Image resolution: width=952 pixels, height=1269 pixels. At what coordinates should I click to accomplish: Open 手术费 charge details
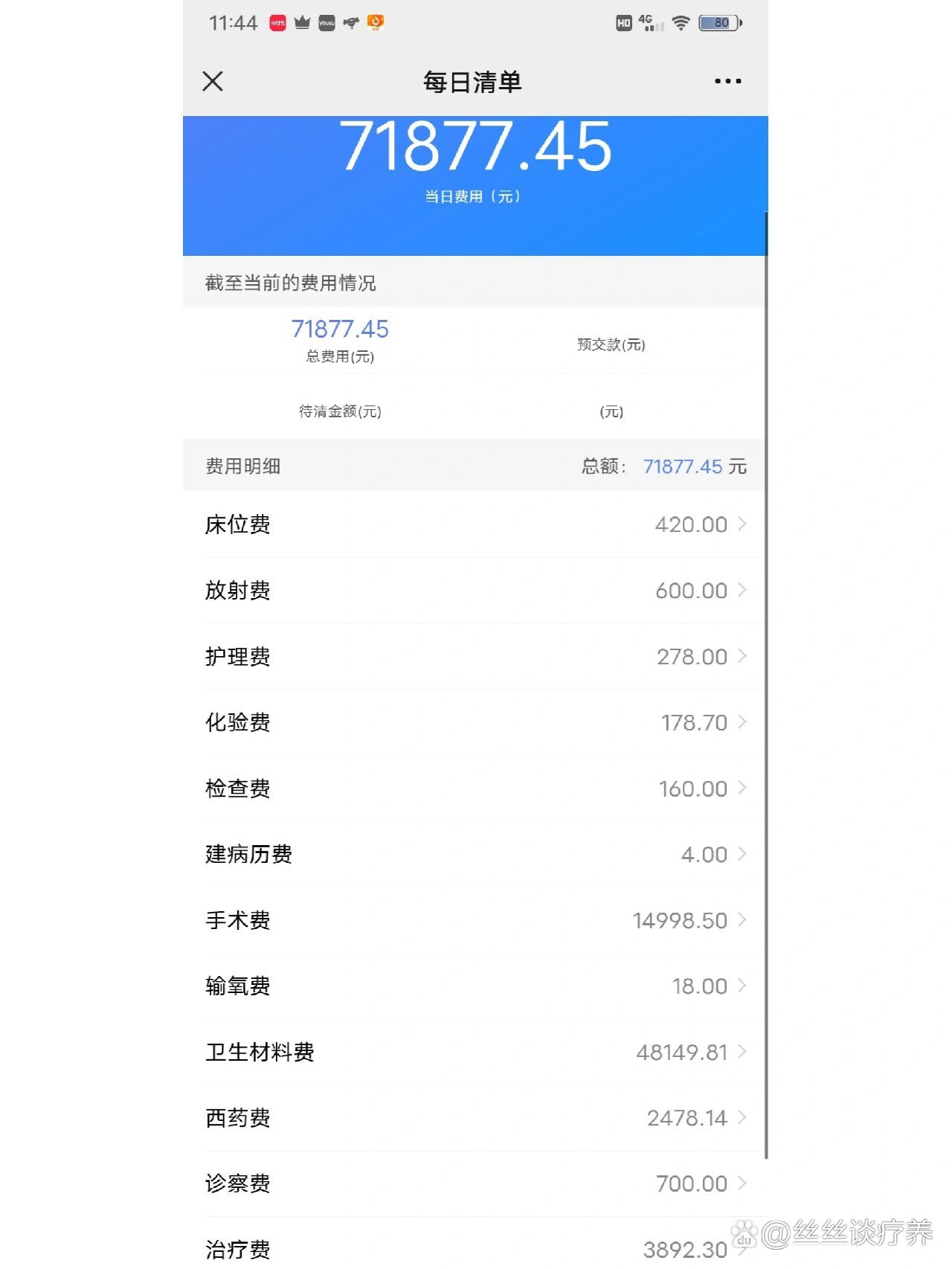(x=475, y=920)
